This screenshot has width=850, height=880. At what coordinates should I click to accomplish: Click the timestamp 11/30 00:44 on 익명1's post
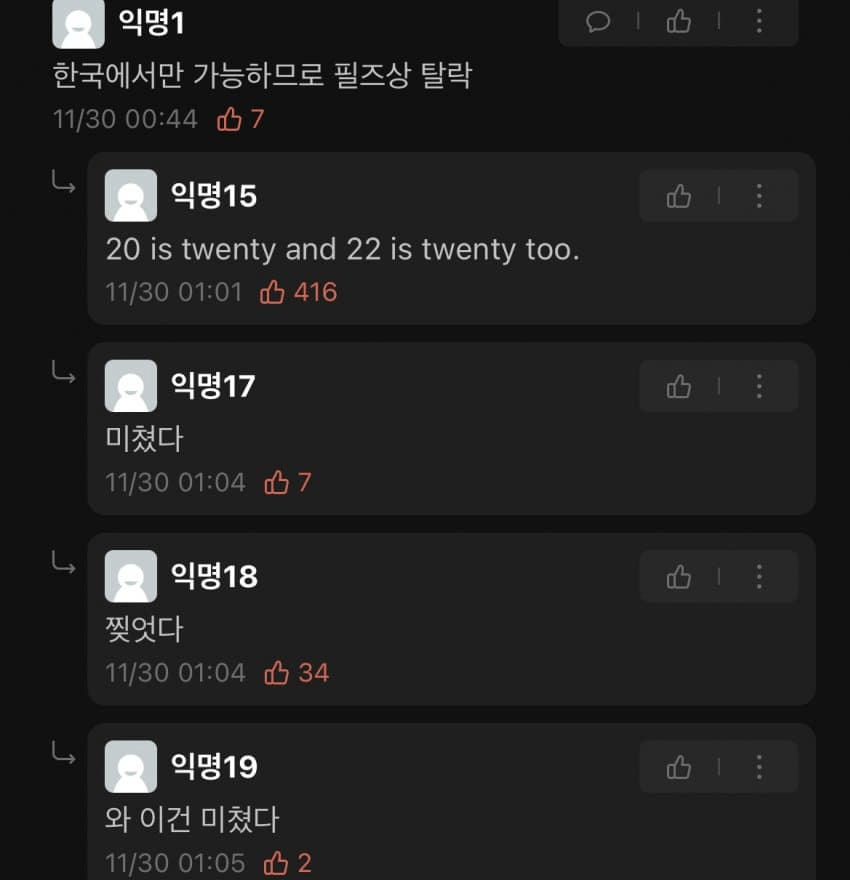(126, 118)
